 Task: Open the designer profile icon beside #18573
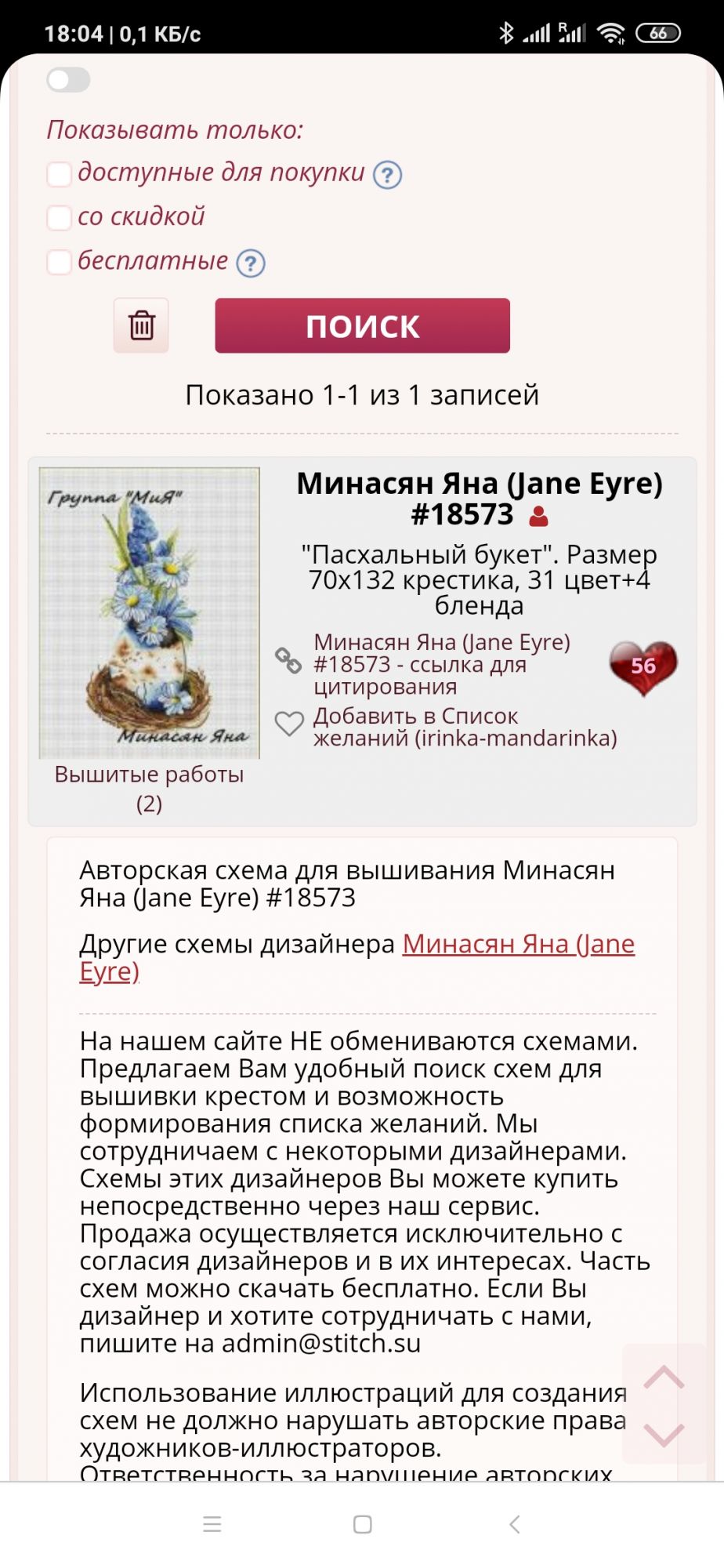point(539,517)
